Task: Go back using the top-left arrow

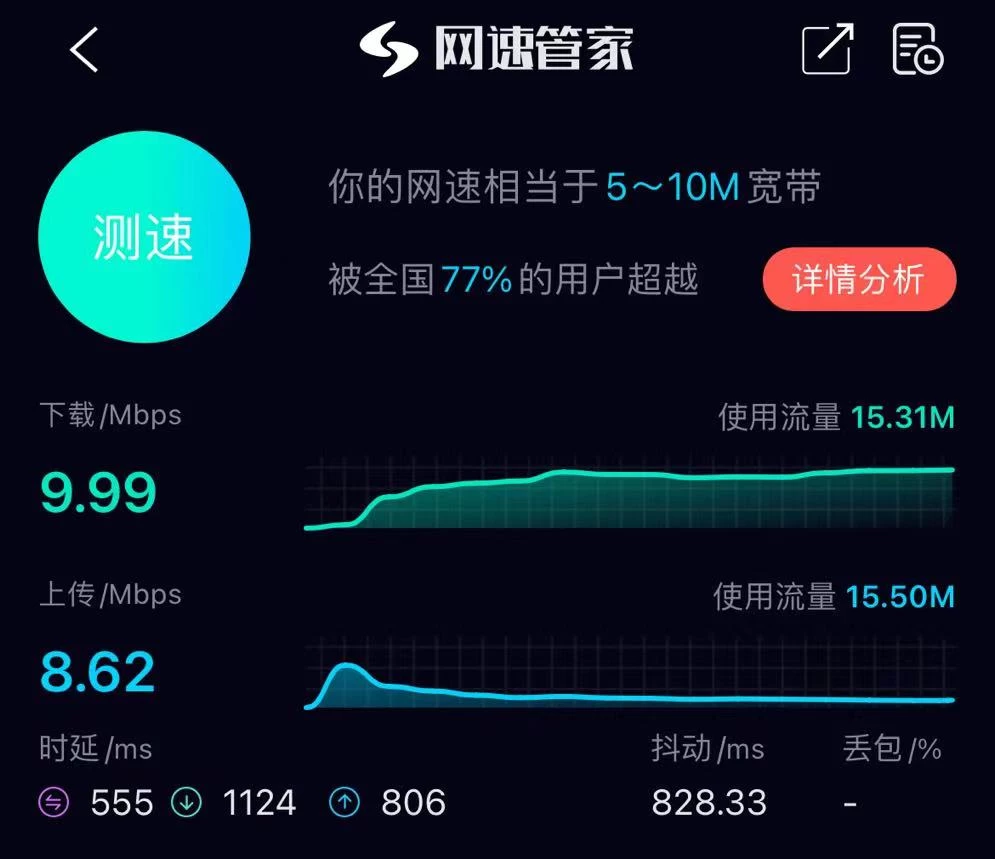Action: [84, 49]
